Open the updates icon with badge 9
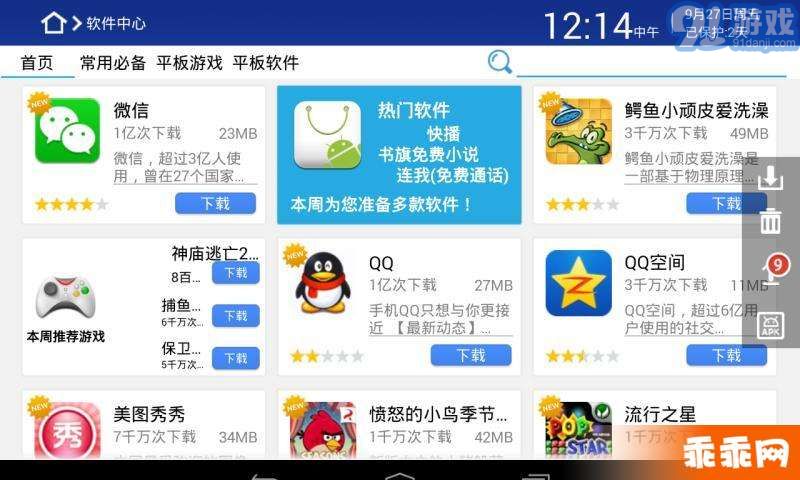This screenshot has height=480, width=800. pos(774,270)
